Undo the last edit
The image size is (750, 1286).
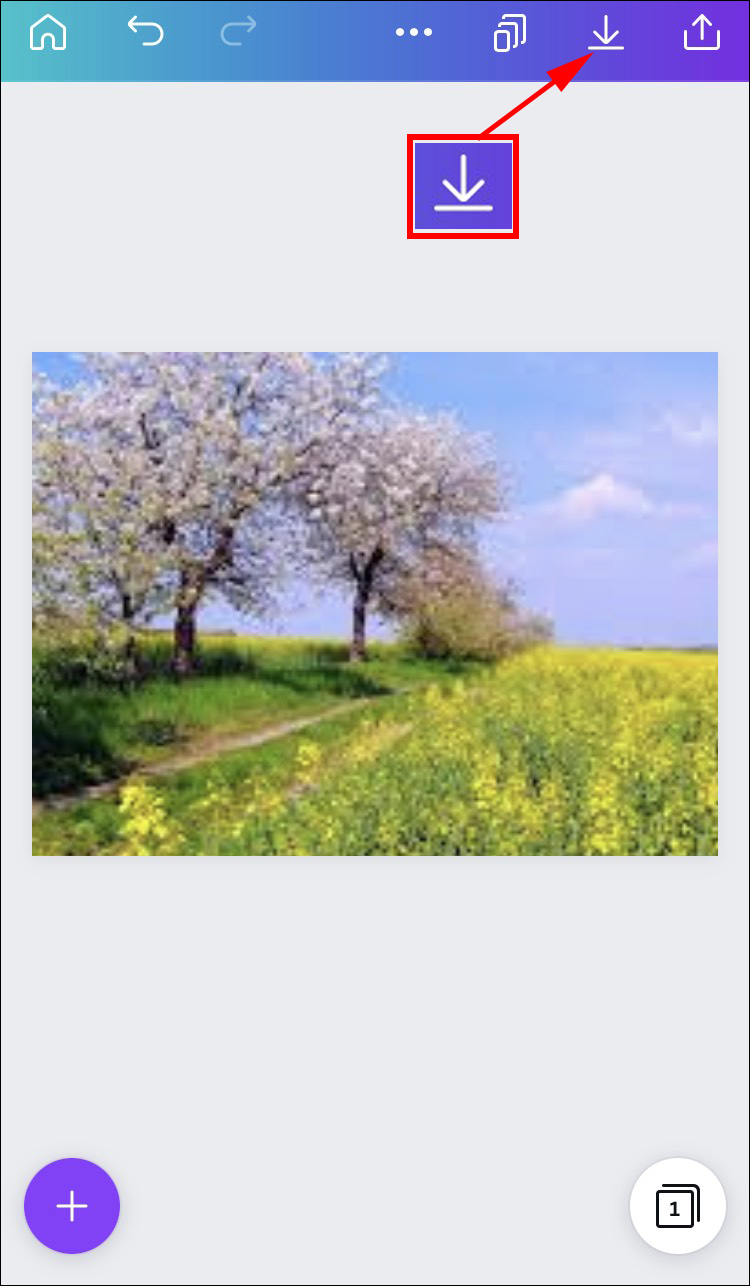145,32
